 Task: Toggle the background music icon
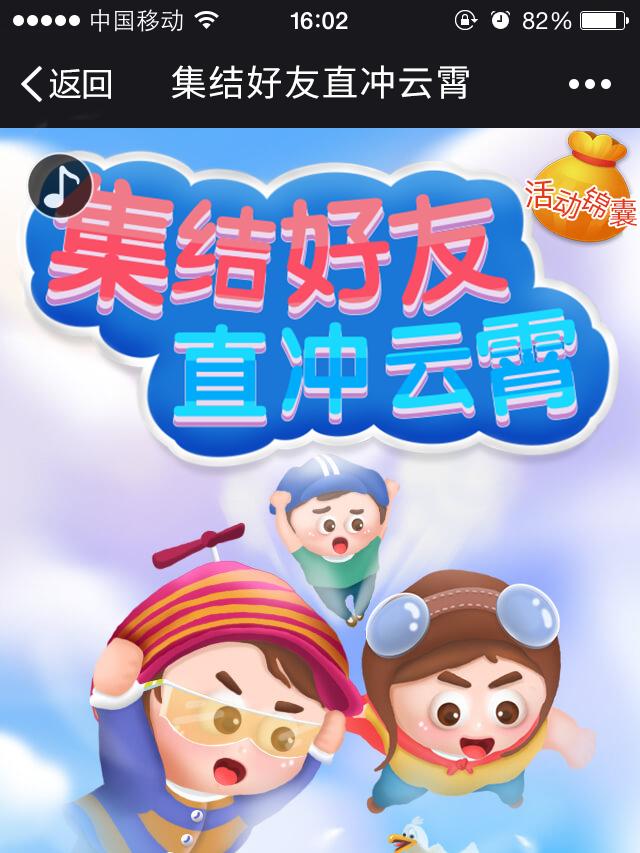(60, 187)
